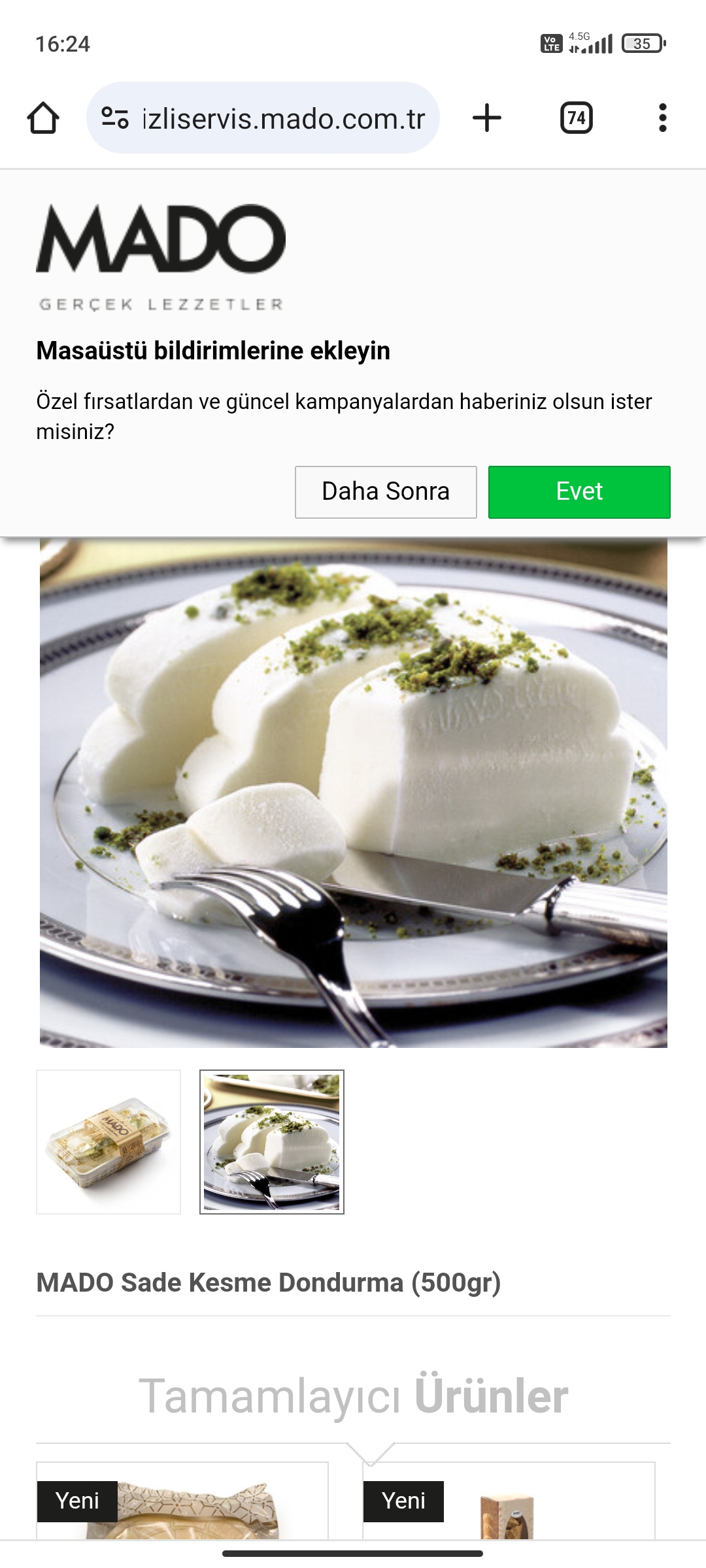Dismiss notification prompt with Daha Sonra
This screenshot has height=1568, width=706.
(386, 492)
